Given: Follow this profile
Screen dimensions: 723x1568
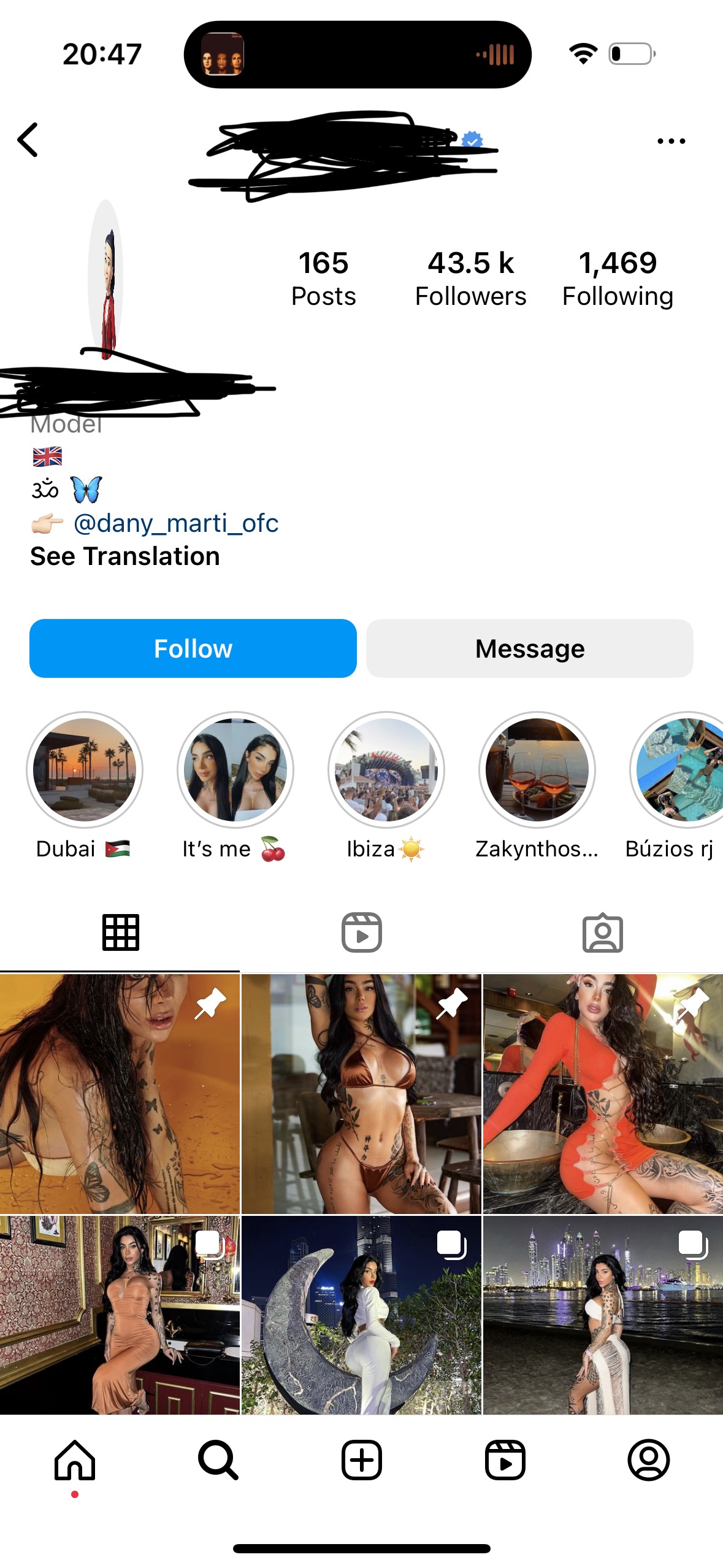Looking at the screenshot, I should coord(193,648).
